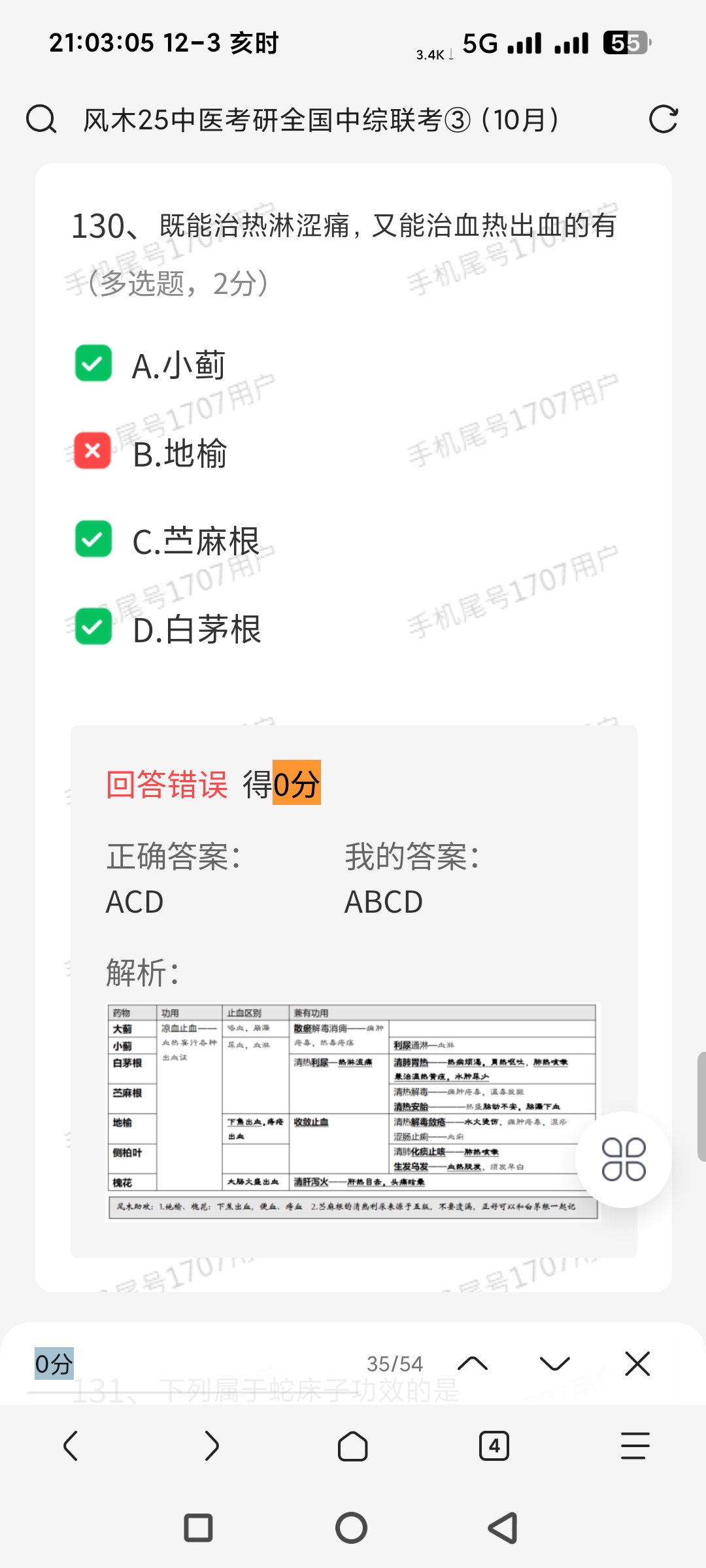Jump to previous find result with the up arrow
This screenshot has height=1568, width=706.
pyautogui.click(x=473, y=1364)
